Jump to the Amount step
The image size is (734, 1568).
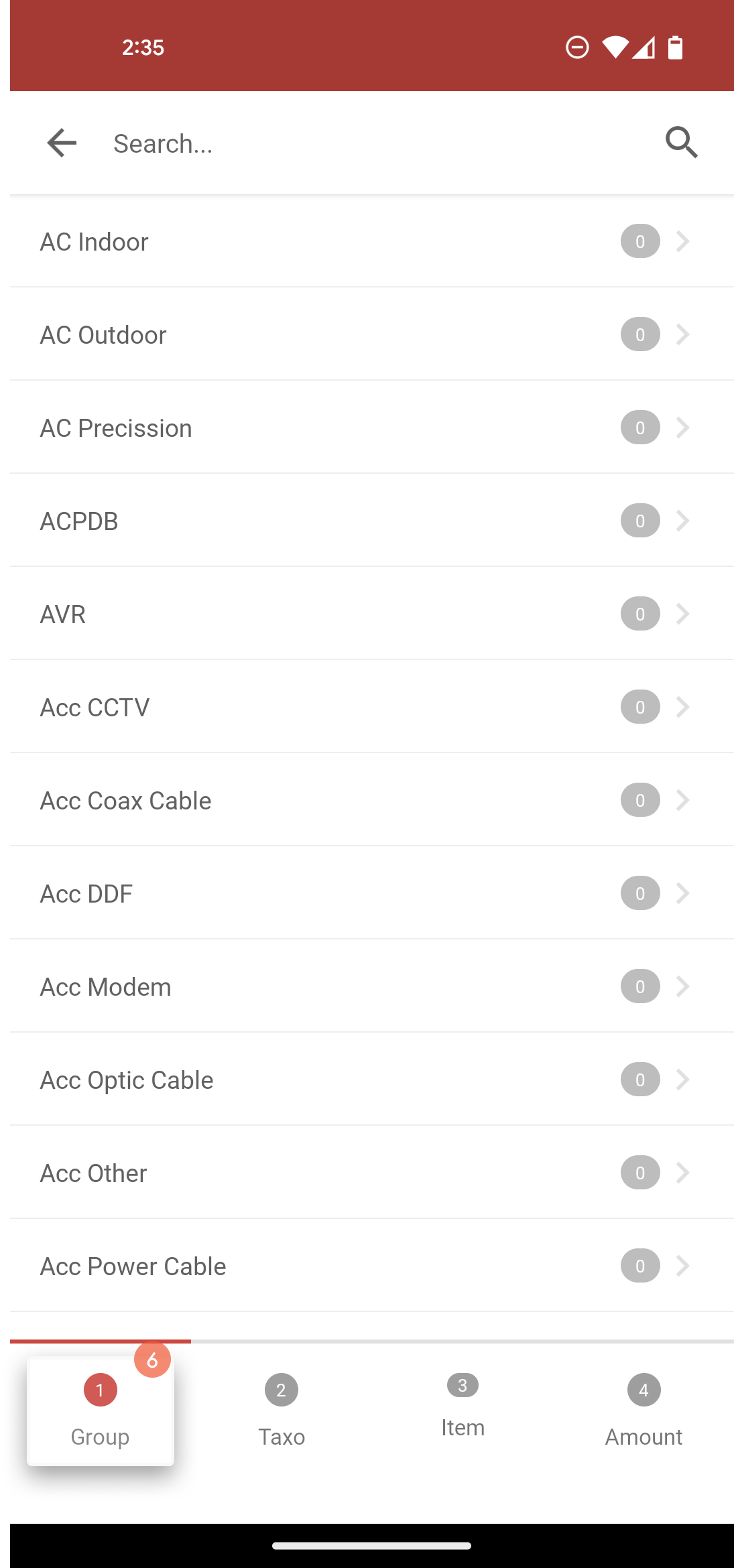[x=644, y=1411]
